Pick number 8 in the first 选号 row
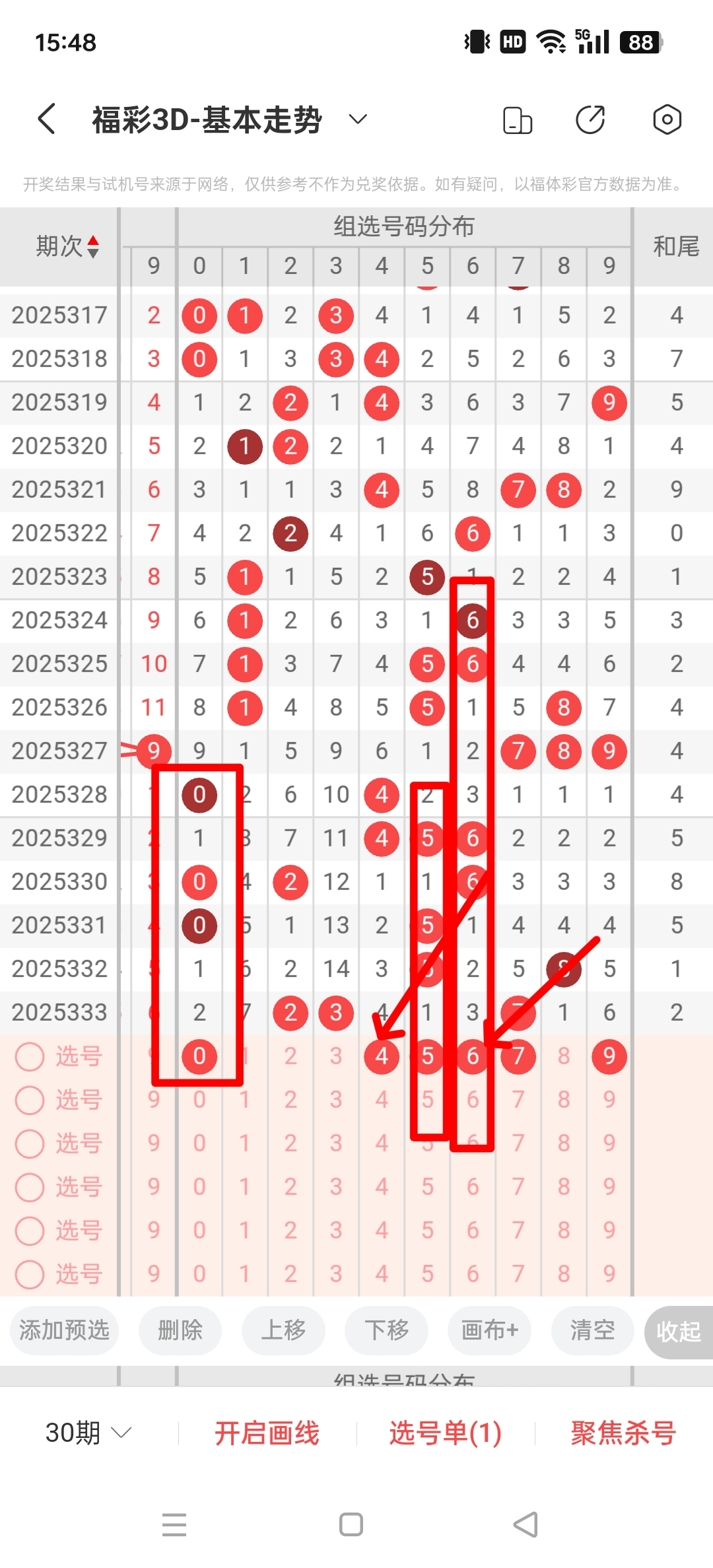 pyautogui.click(x=563, y=1056)
